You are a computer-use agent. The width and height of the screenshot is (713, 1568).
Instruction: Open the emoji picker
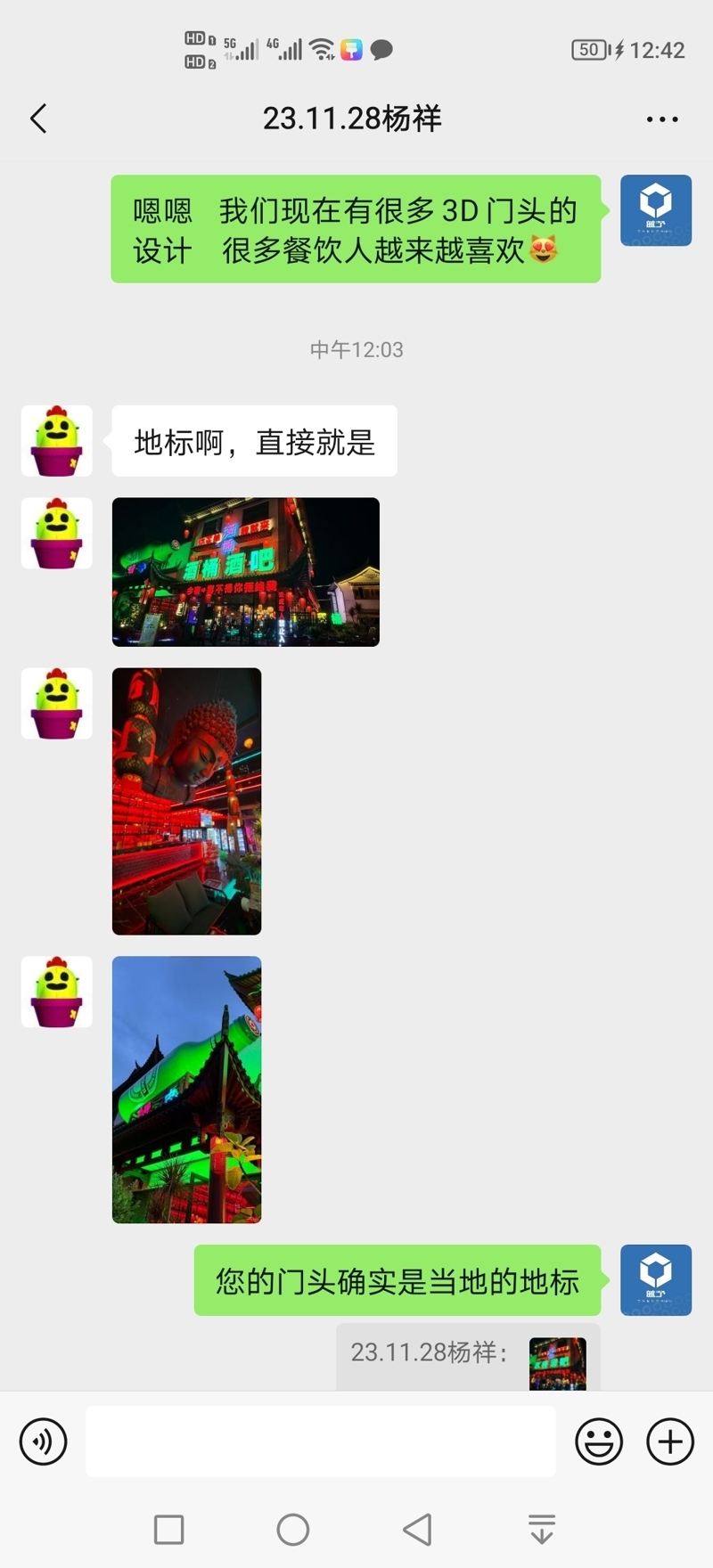[x=598, y=1441]
